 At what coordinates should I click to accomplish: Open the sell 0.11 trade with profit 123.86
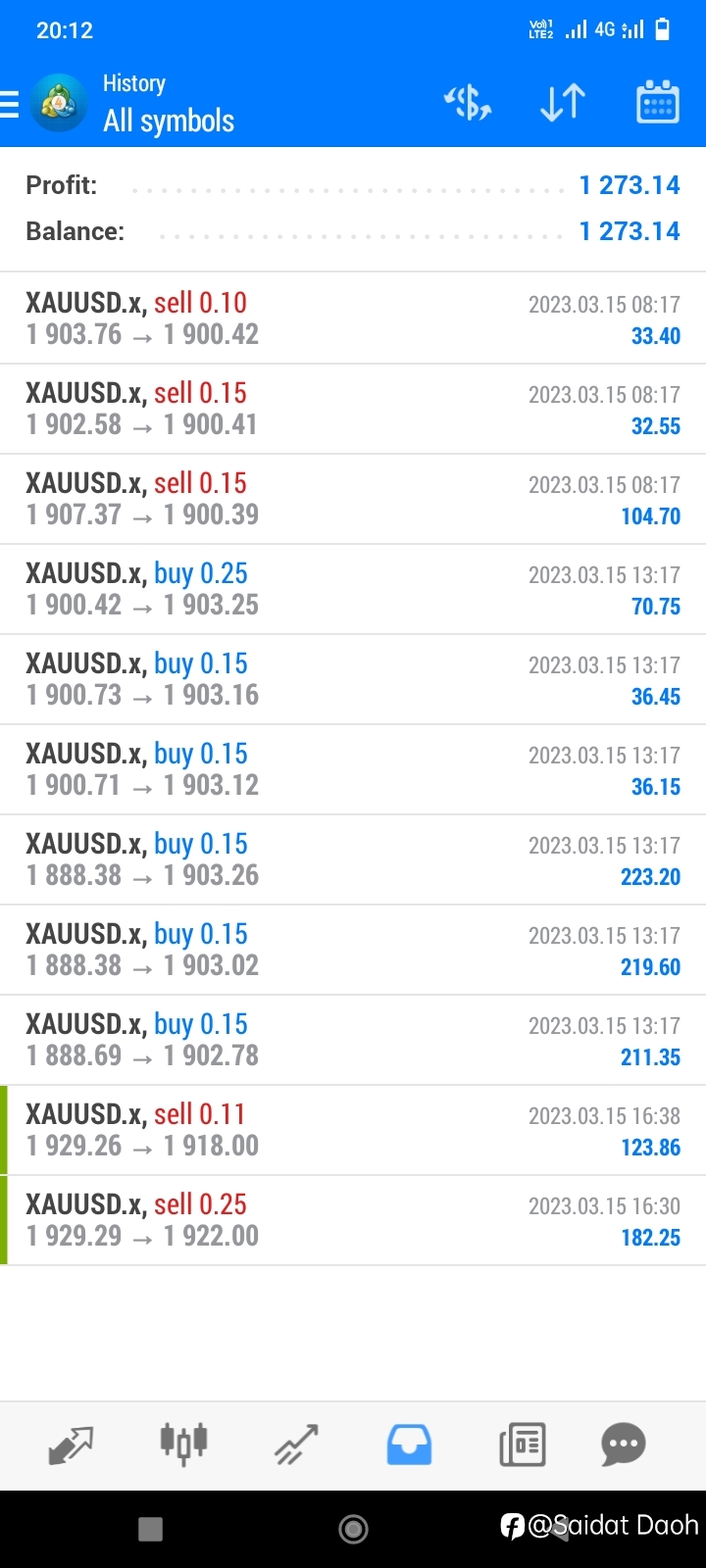(x=353, y=1130)
